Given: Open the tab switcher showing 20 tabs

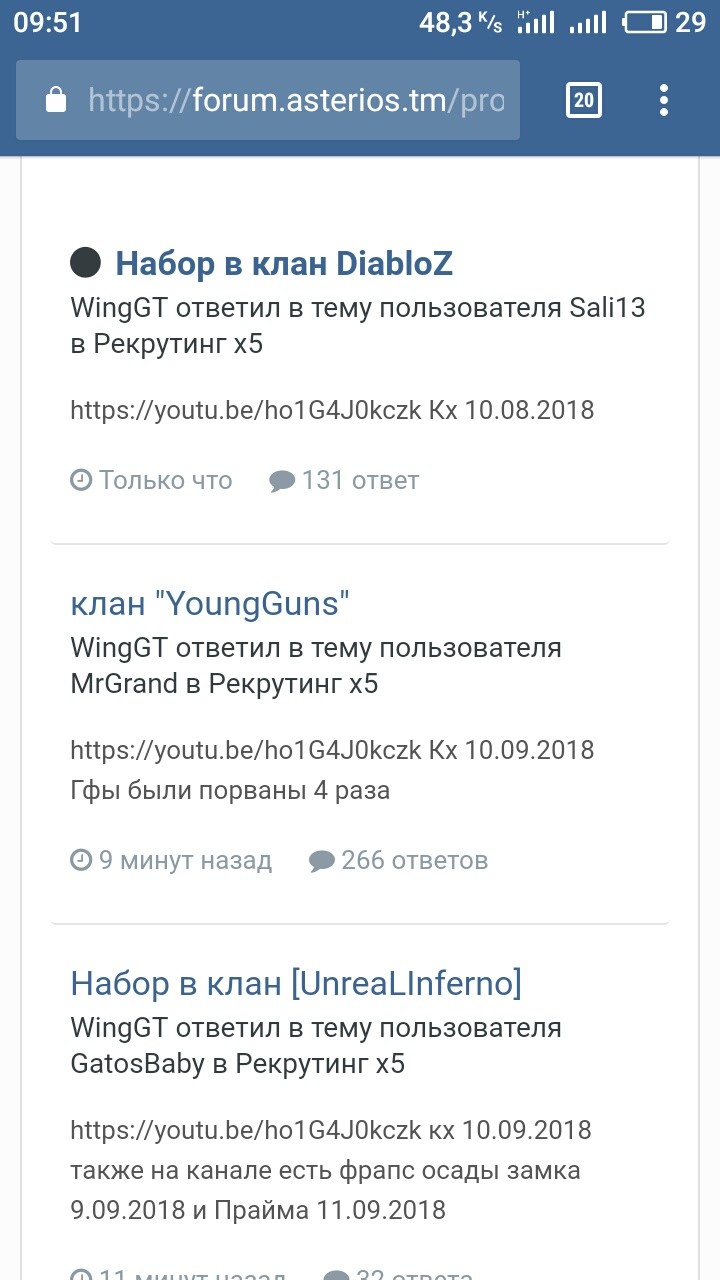Looking at the screenshot, I should [584, 100].
